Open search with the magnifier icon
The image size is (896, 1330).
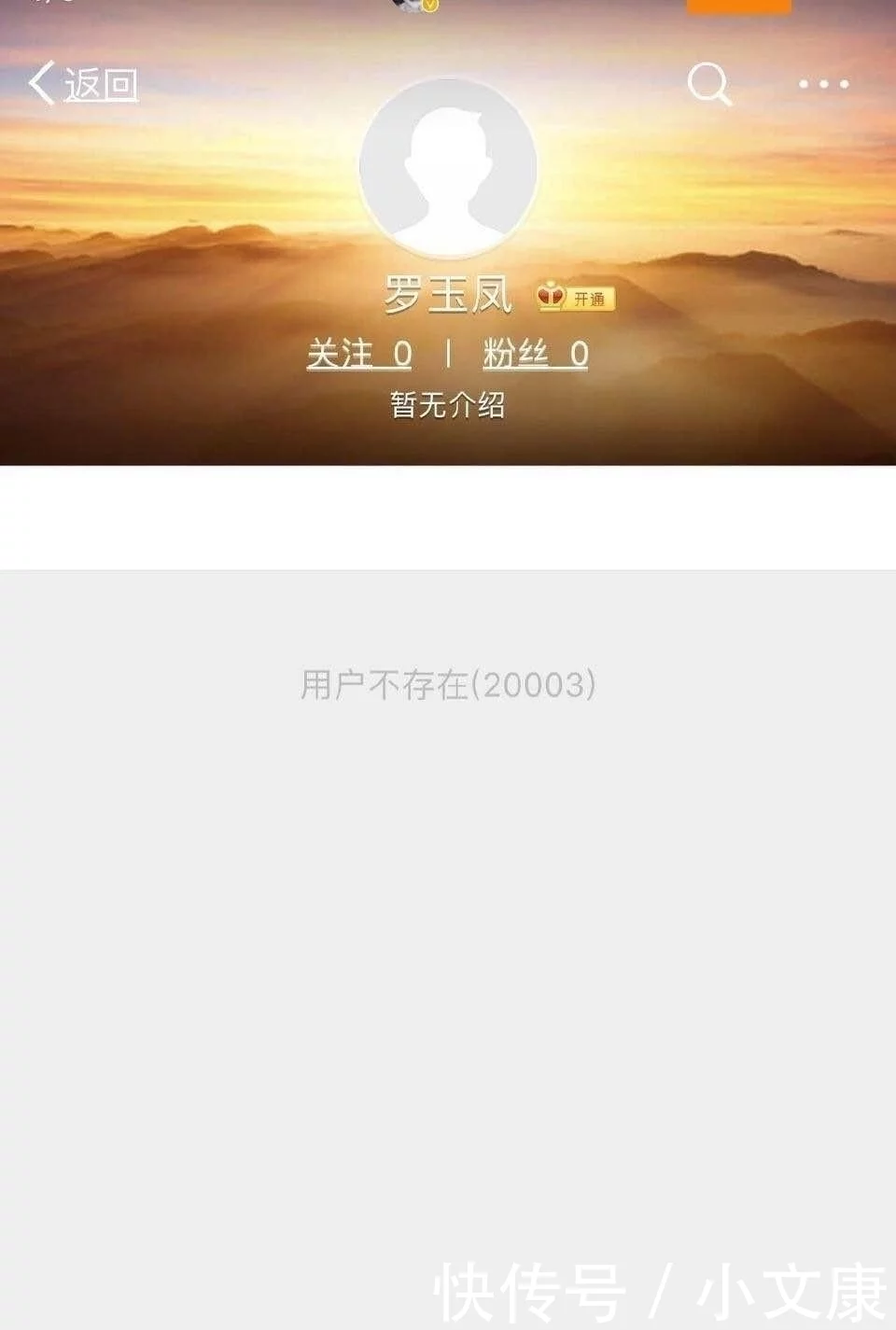(709, 84)
